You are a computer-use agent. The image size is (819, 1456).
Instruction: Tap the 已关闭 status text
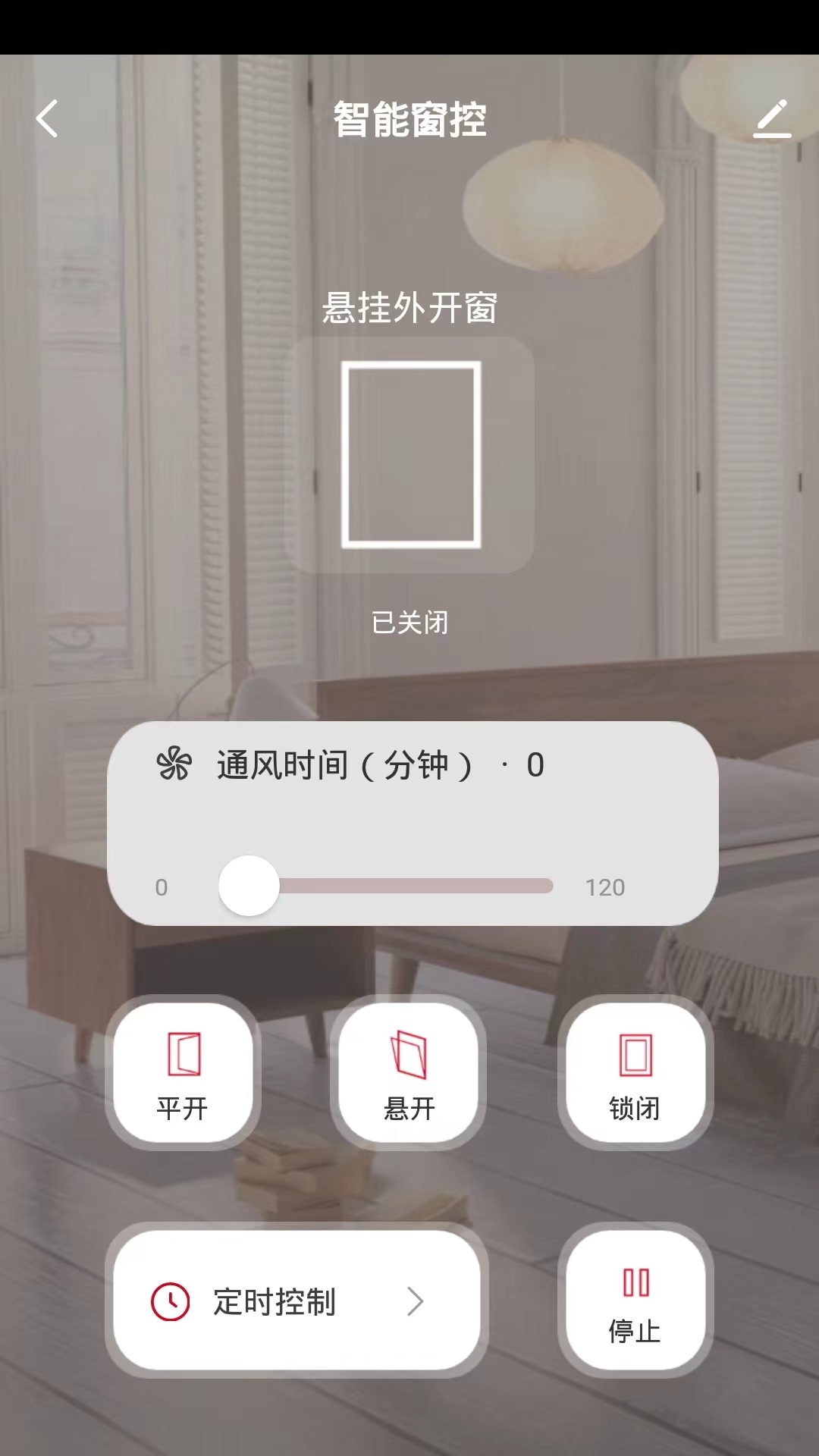pyautogui.click(x=409, y=623)
